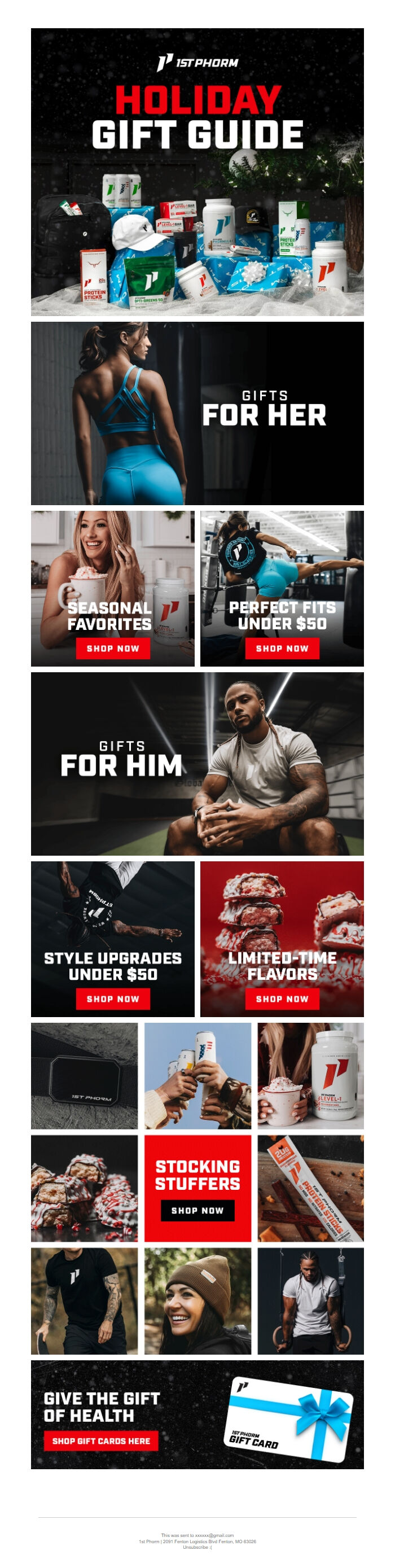This screenshot has height=1568, width=395.
Task: Shop now for Perfect Fits Under $50
Action: click(x=282, y=649)
